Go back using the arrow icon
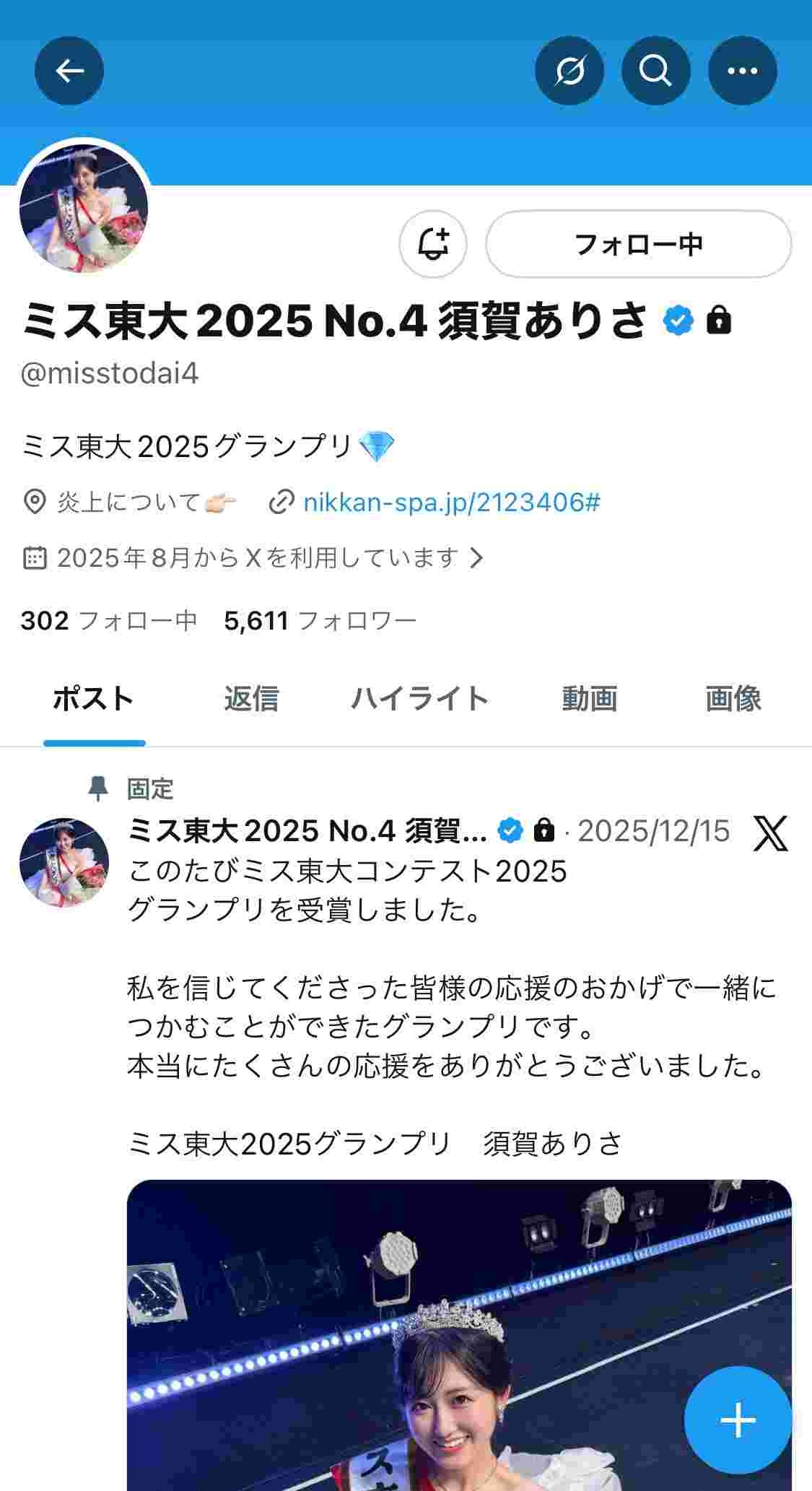The image size is (812, 1491). (x=69, y=71)
